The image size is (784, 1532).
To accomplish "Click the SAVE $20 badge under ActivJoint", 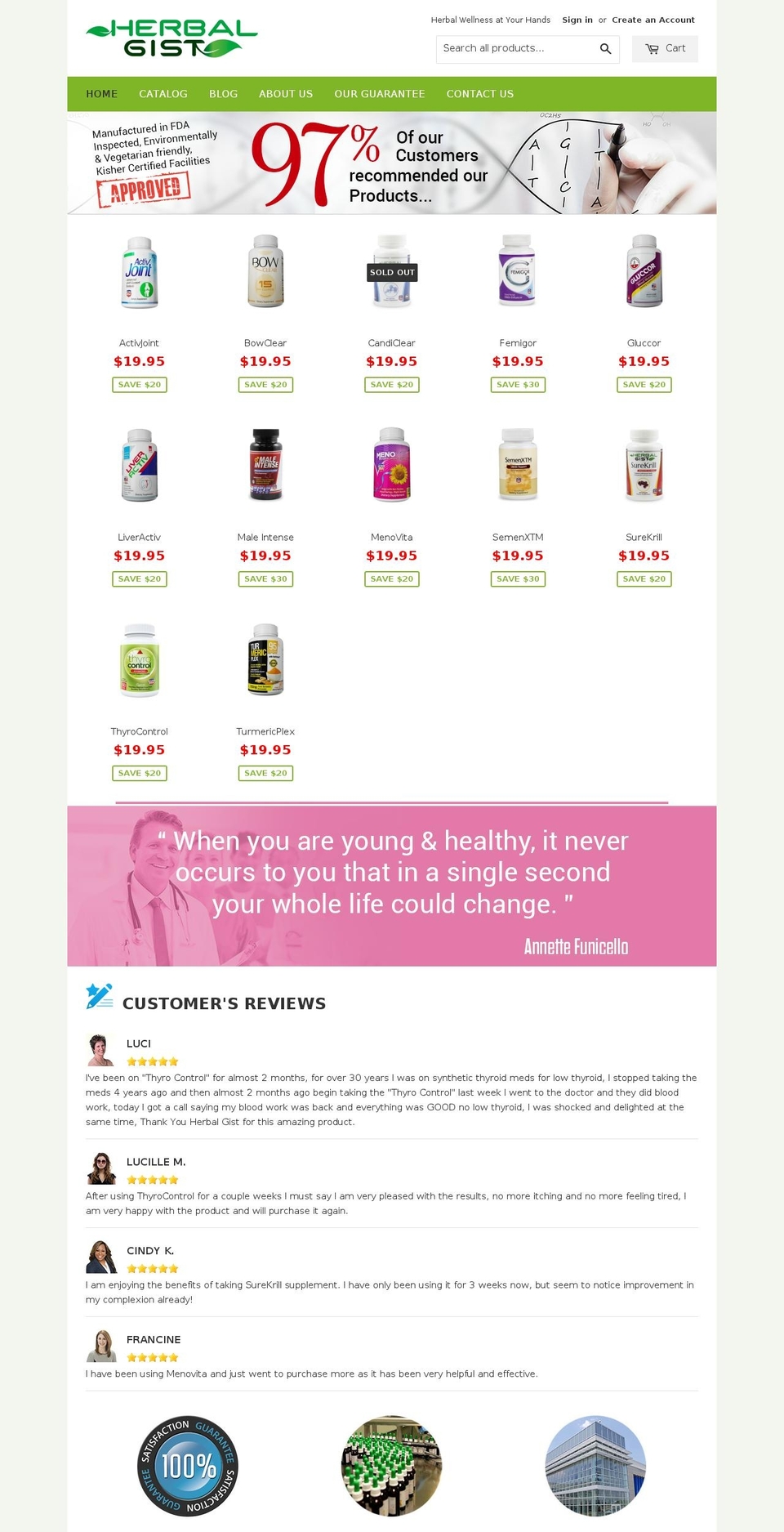I will [139, 384].
